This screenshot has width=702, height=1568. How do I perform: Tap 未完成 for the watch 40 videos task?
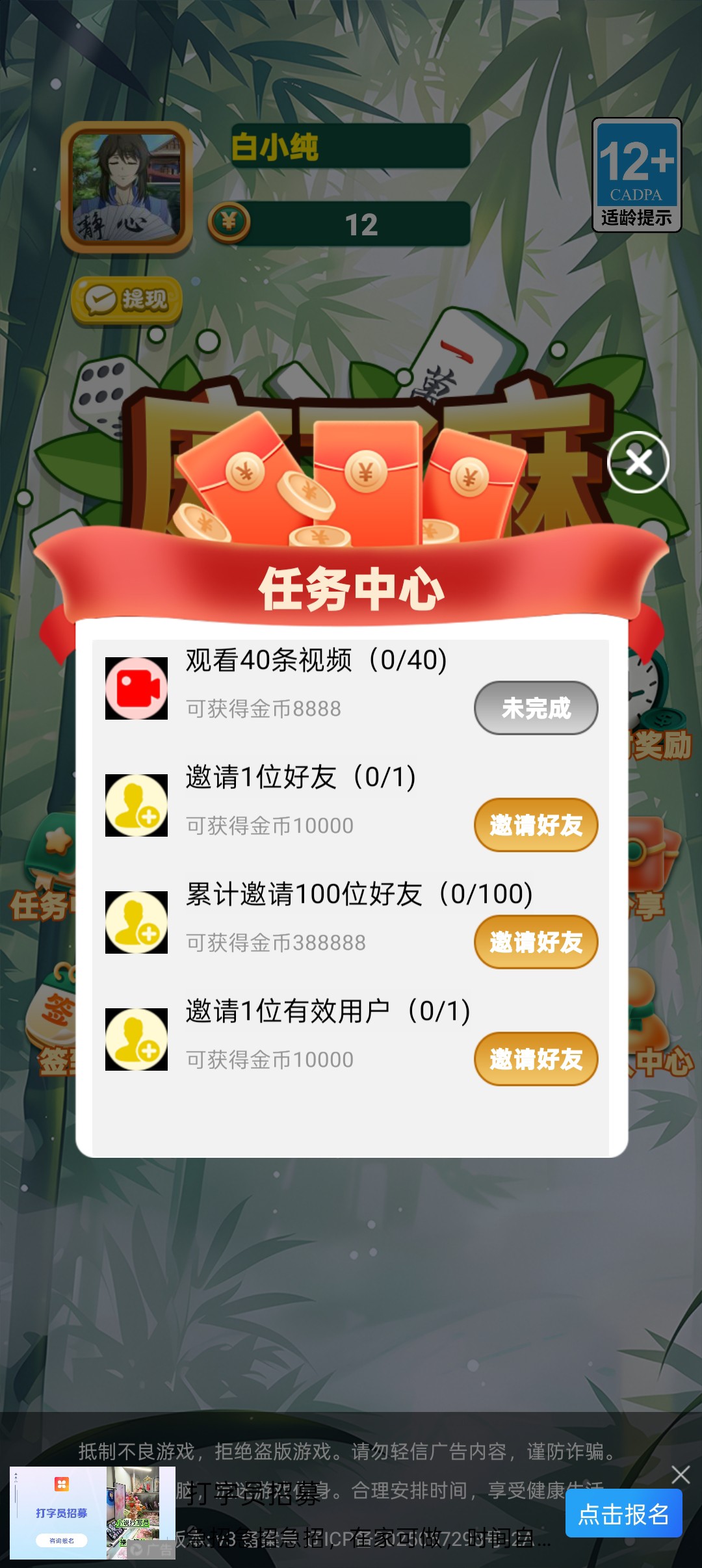[536, 708]
